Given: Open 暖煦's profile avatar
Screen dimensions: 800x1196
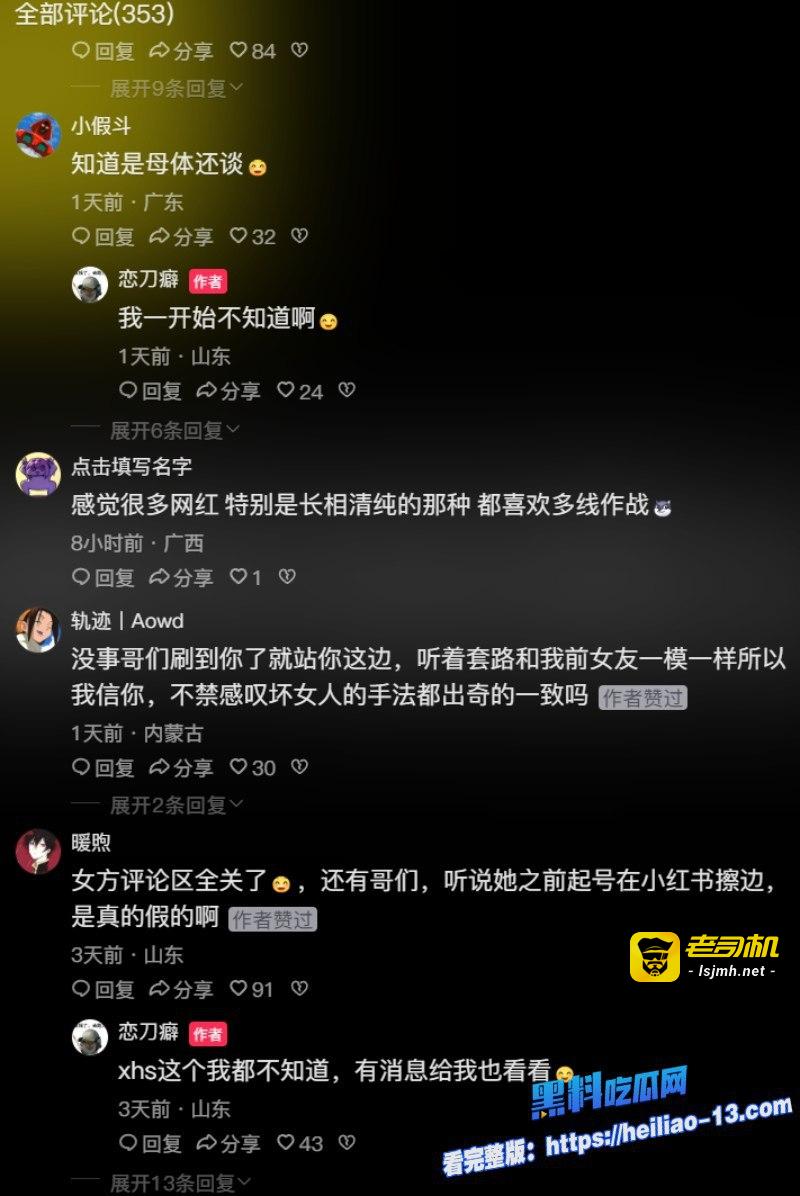Looking at the screenshot, I should (x=38, y=851).
